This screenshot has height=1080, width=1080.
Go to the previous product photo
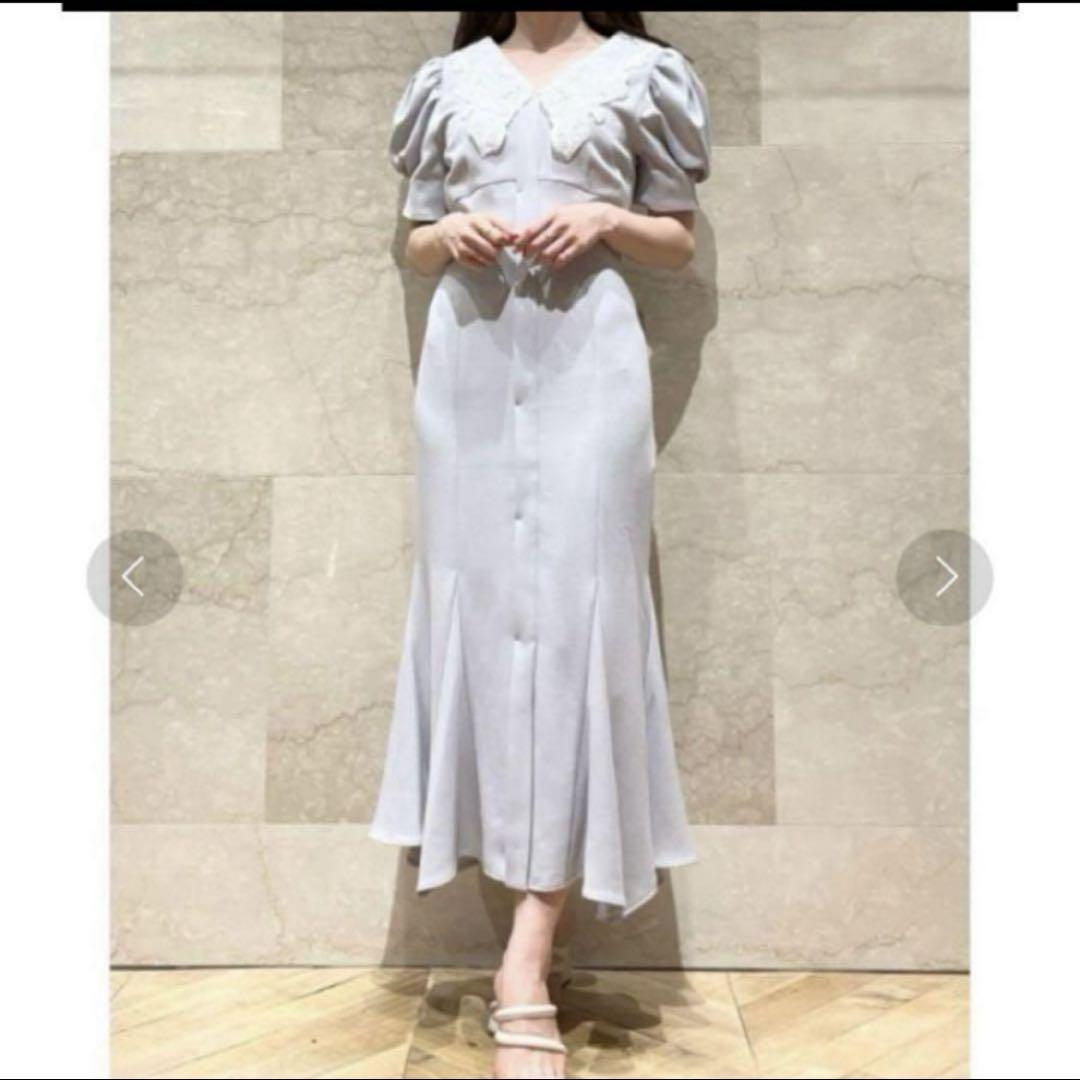134,577
